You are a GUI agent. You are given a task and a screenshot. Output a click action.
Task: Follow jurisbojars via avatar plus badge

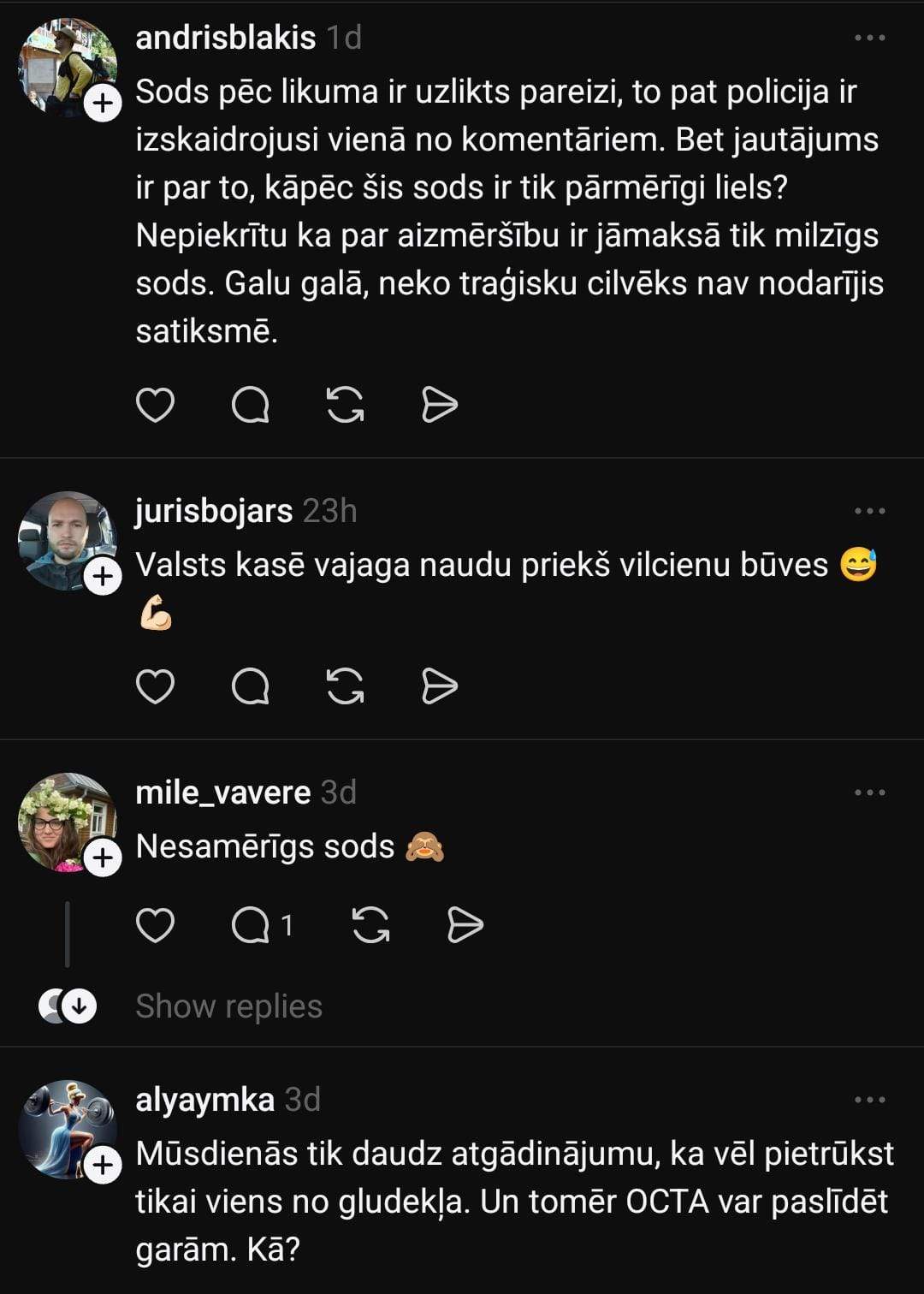click(103, 577)
